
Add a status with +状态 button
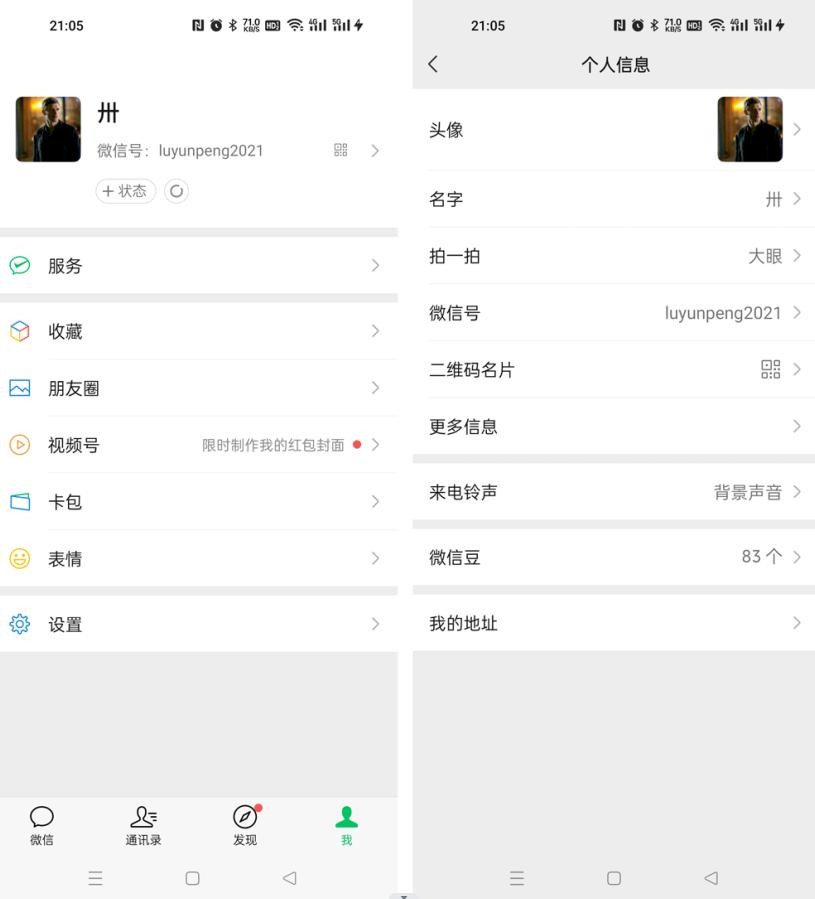pos(126,191)
